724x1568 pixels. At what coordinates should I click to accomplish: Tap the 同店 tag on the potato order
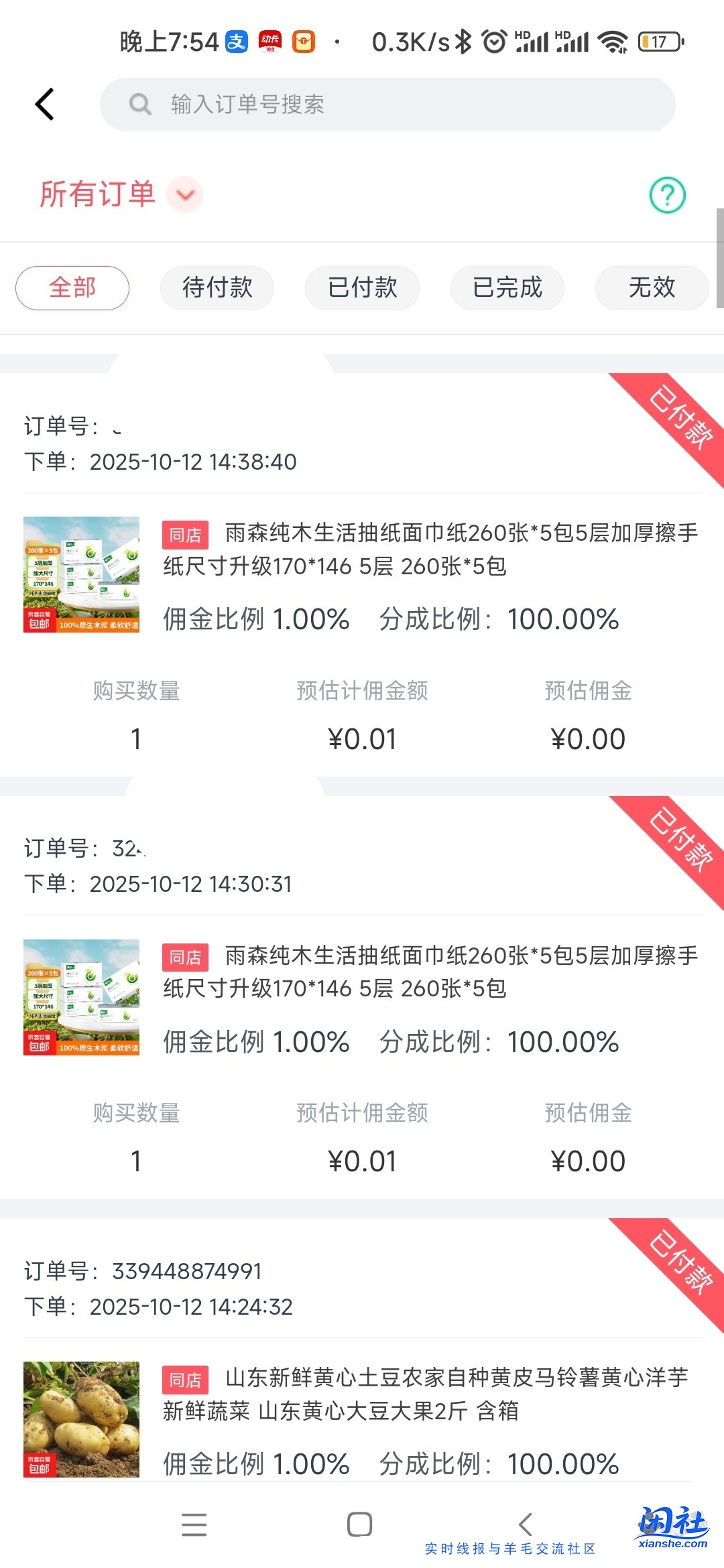[186, 1380]
